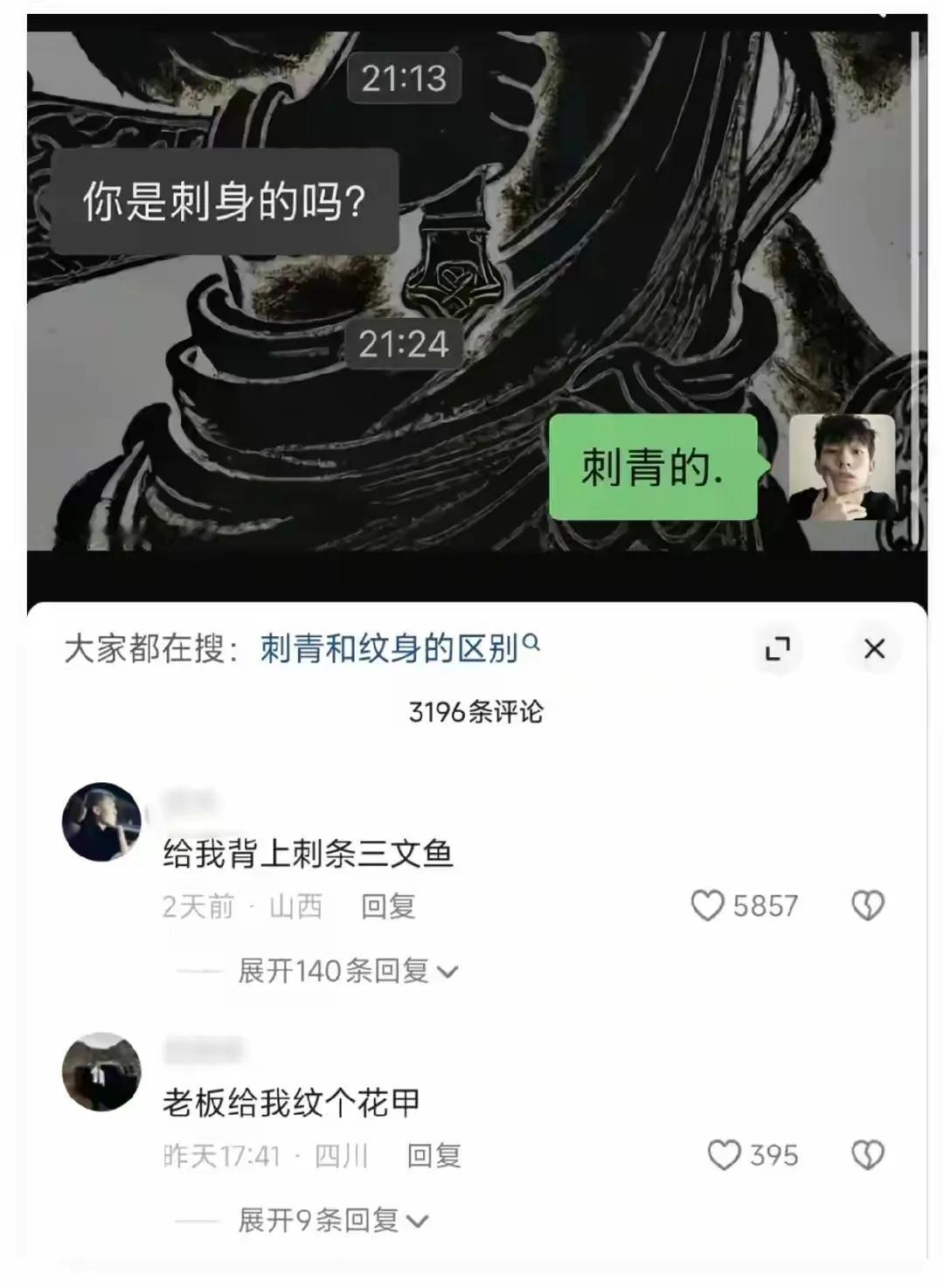Click the heart icon showing 395 likes
944x1288 pixels.
coord(724,1155)
